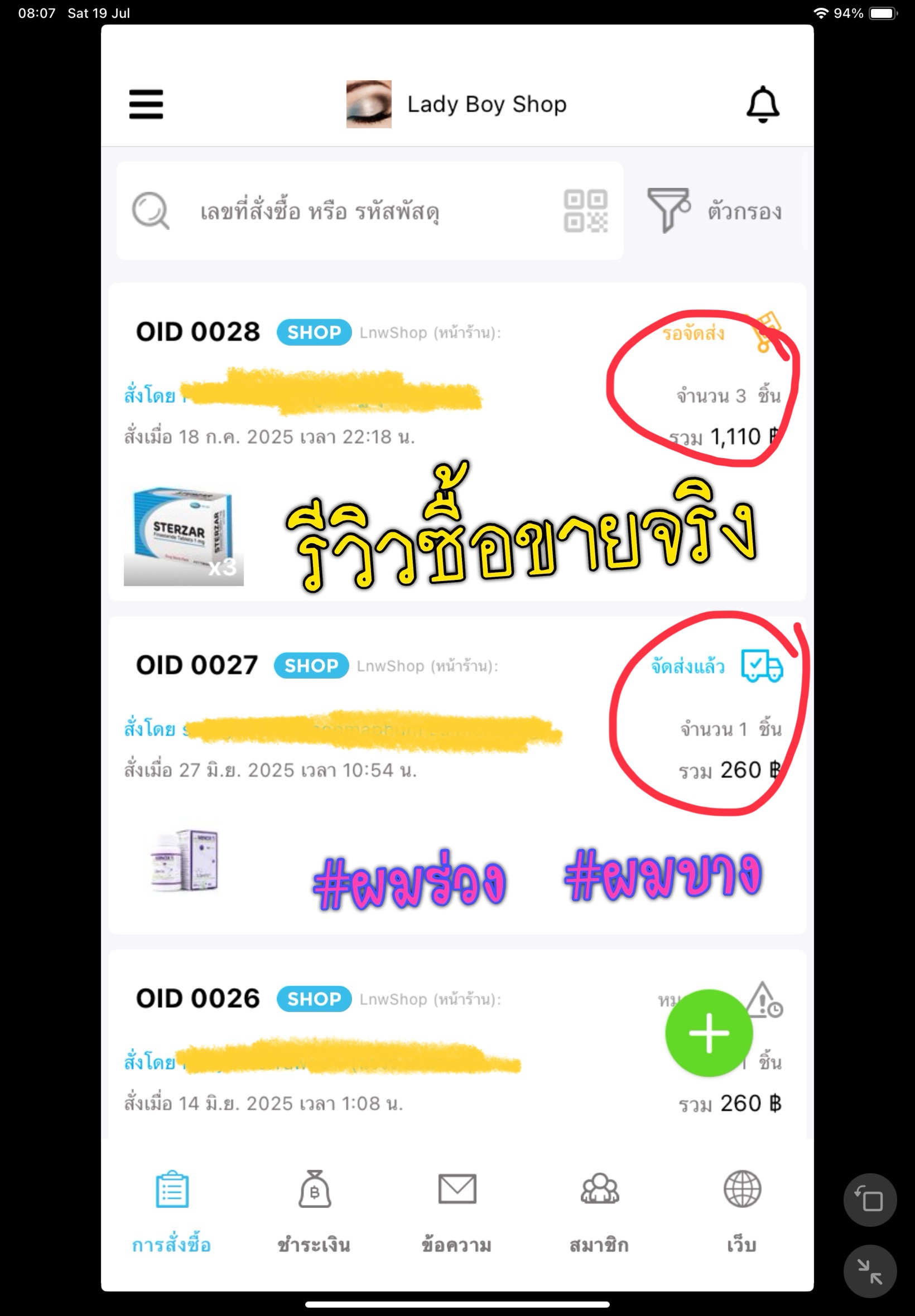Scan a QR code from search bar
This screenshot has width=915, height=1316.
[585, 211]
